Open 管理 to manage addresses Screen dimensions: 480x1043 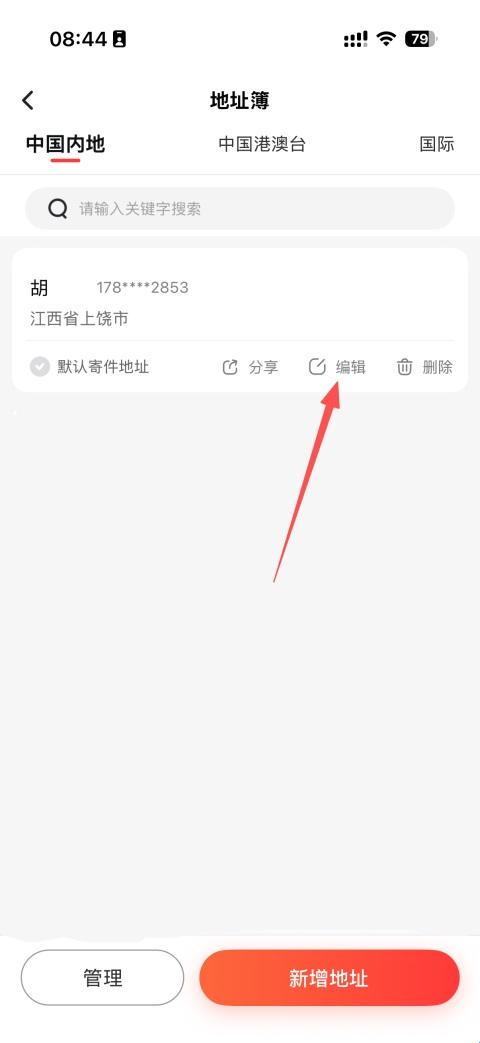point(102,978)
